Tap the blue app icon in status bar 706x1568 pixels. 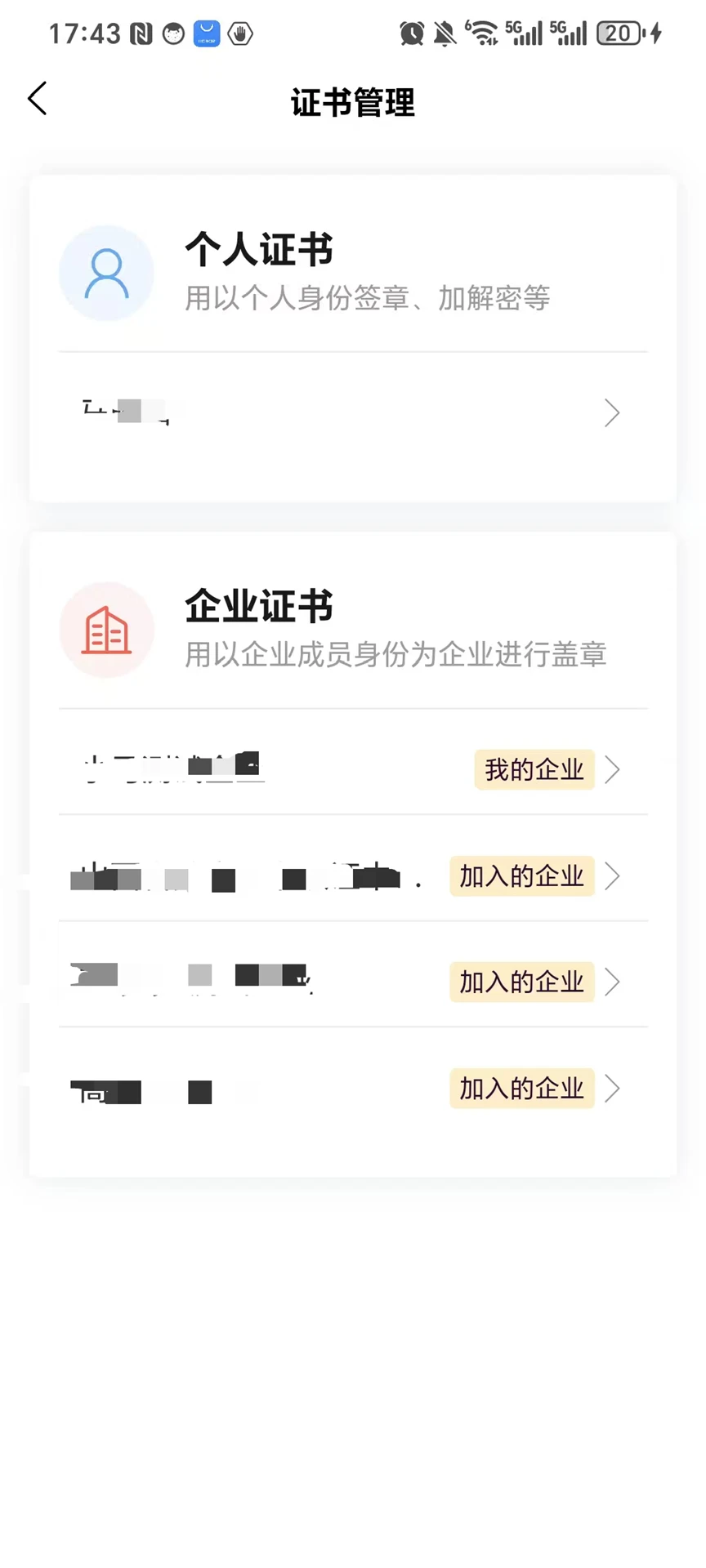click(x=206, y=33)
